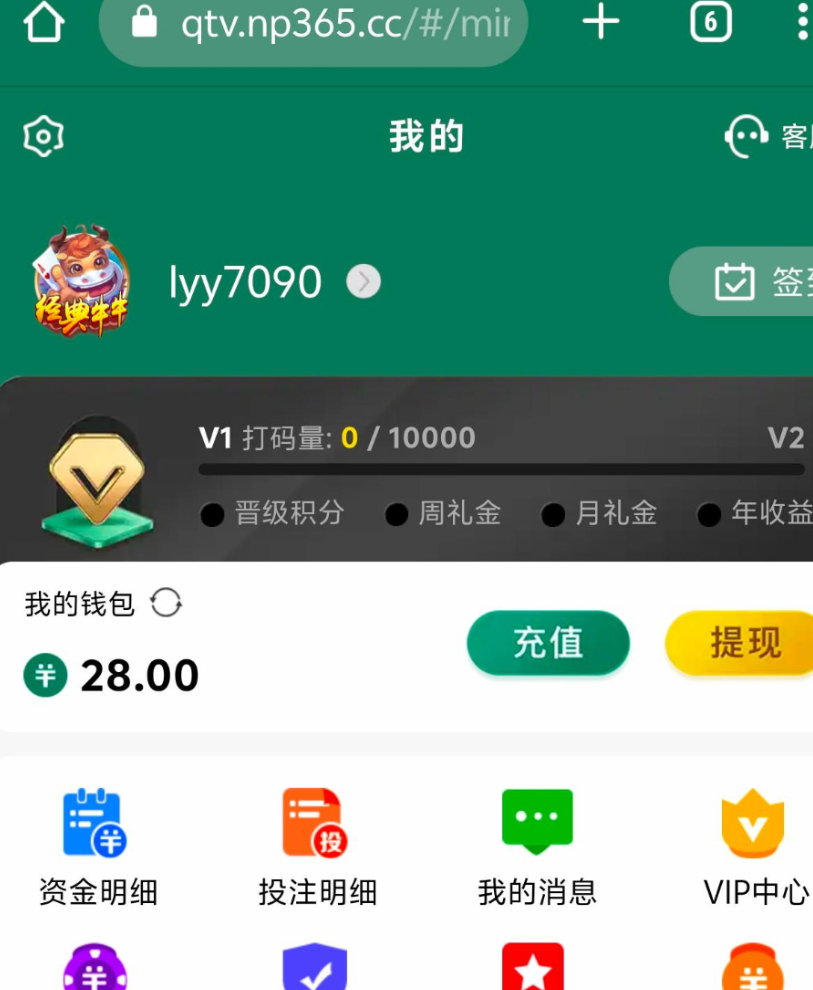Viewport: 813px width, 990px height.
Task: Tap the purple coin icon in bottom row
Action: pos(96,970)
